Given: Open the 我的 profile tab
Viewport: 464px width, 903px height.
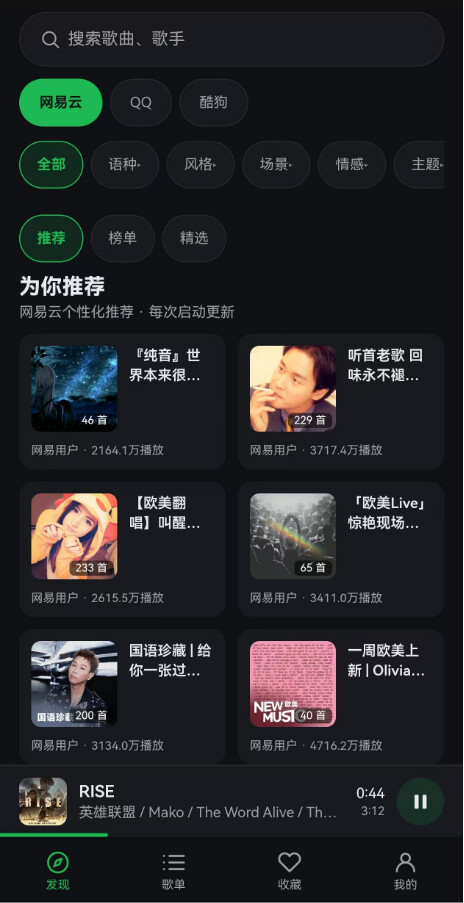Looking at the screenshot, I should point(405,871).
